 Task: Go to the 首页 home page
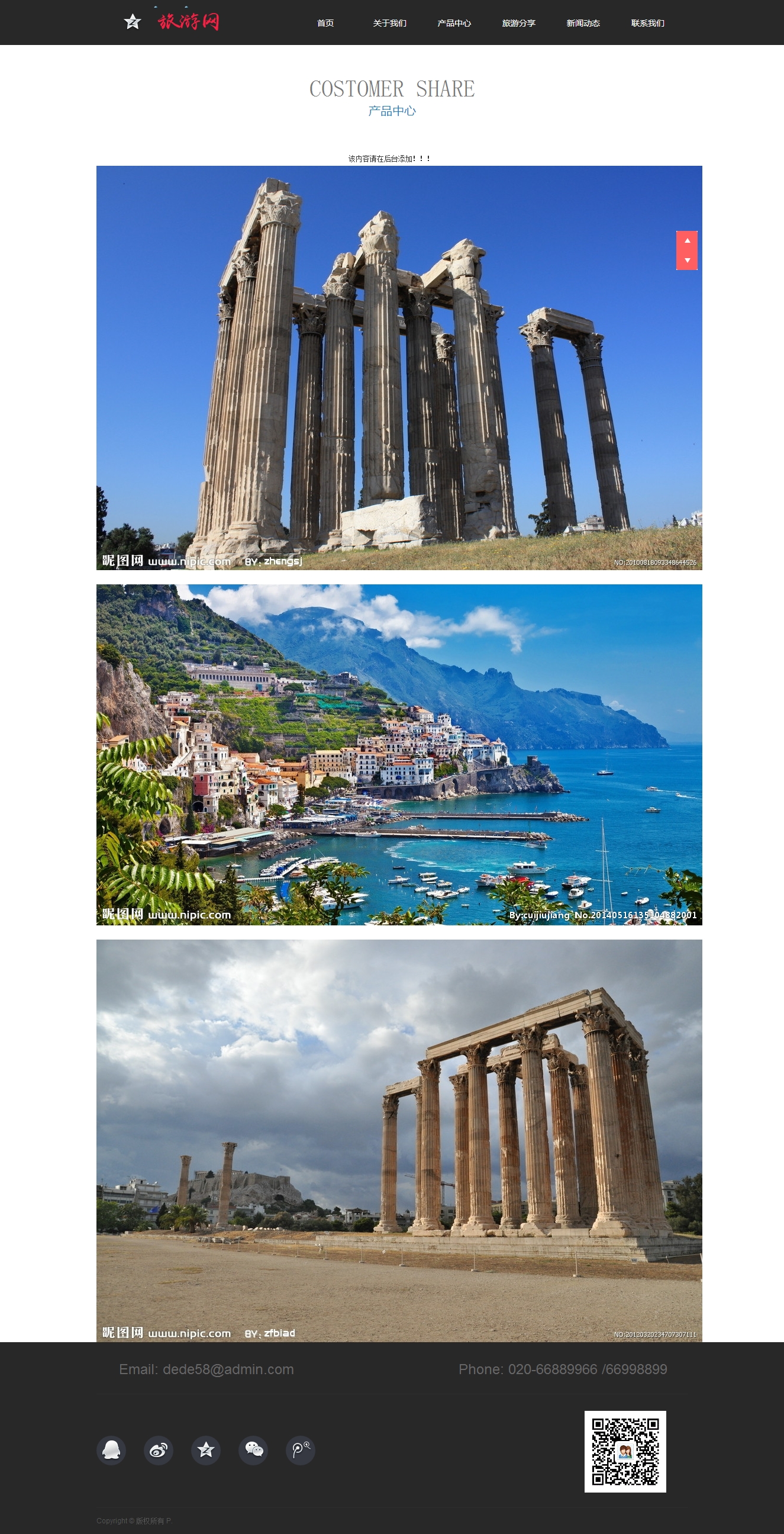pyautogui.click(x=325, y=23)
